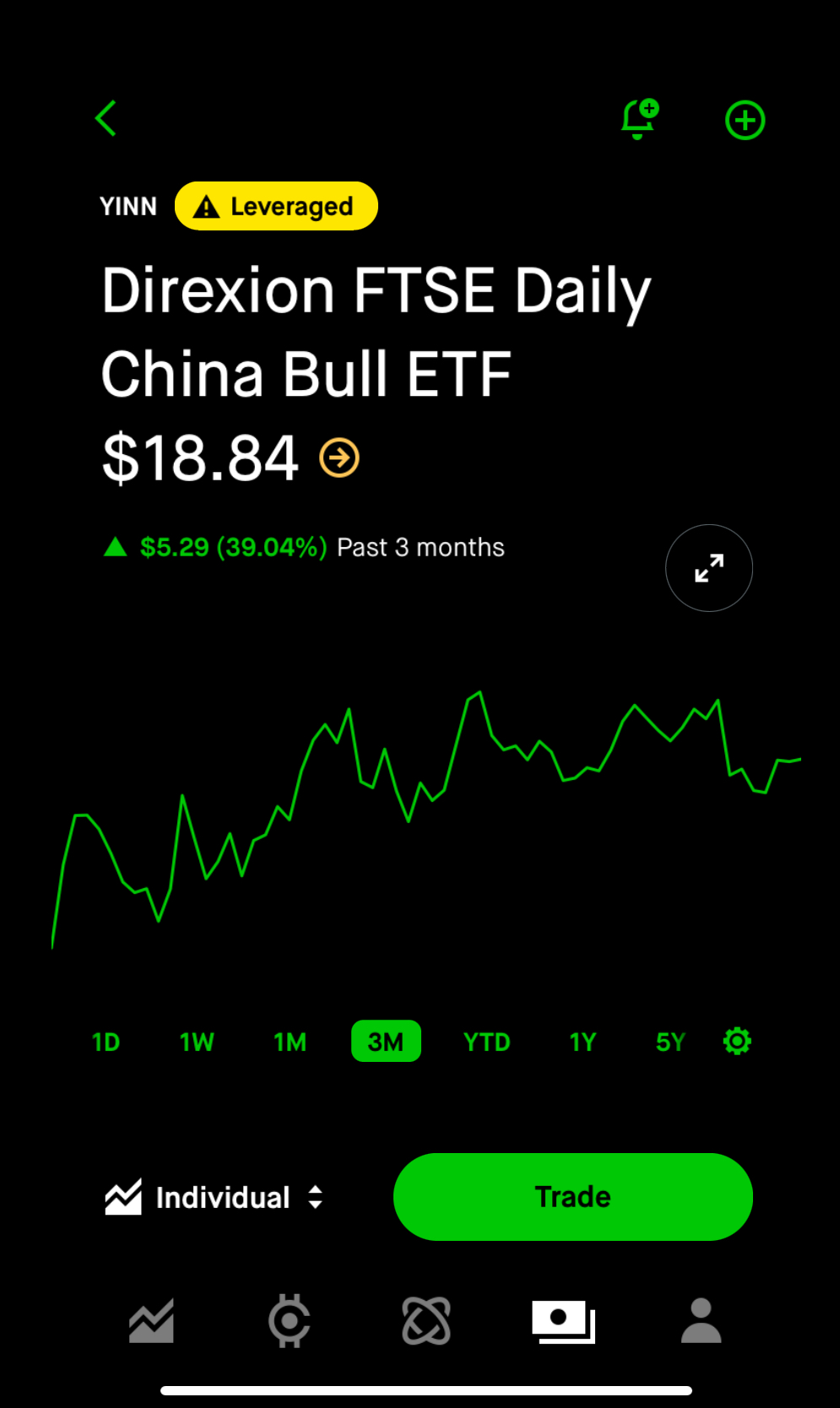Switch to the crypto tab
Screen dimensions: 840x1408
pyautogui.click(x=289, y=1321)
